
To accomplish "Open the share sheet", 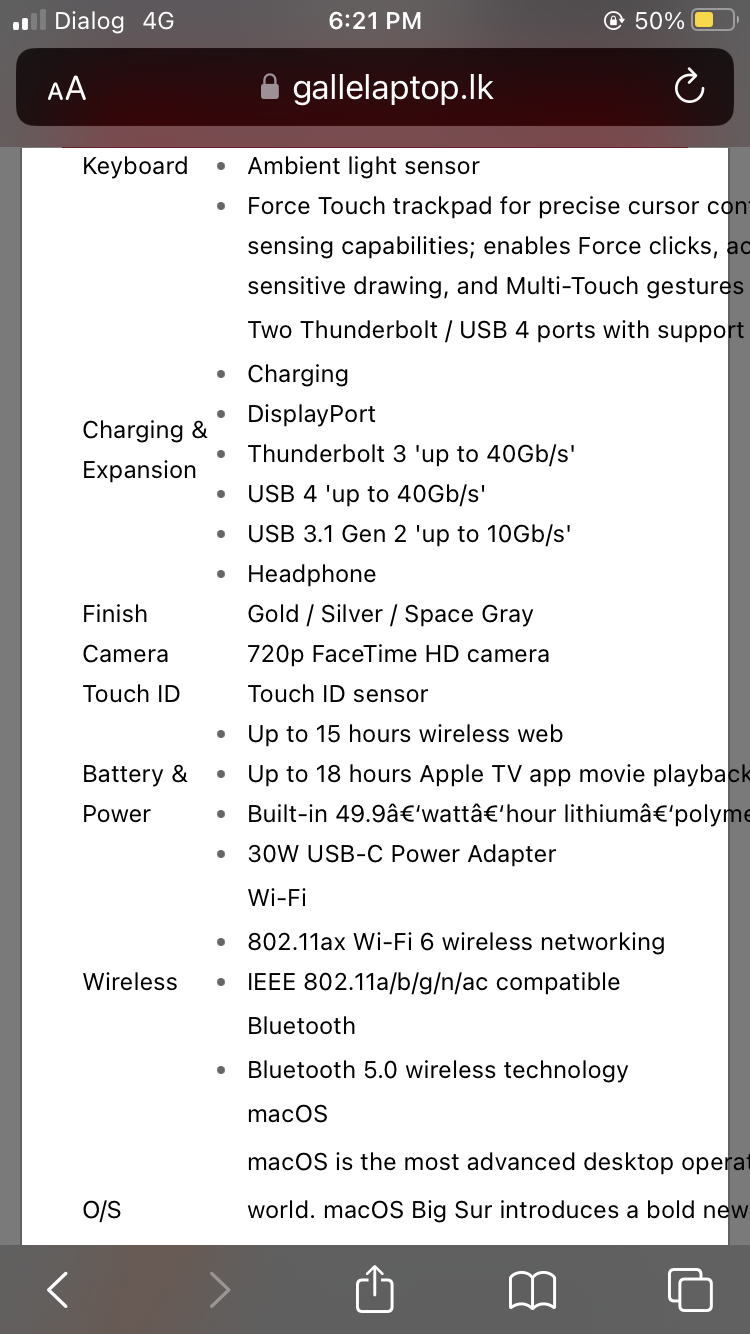I will click(375, 1287).
